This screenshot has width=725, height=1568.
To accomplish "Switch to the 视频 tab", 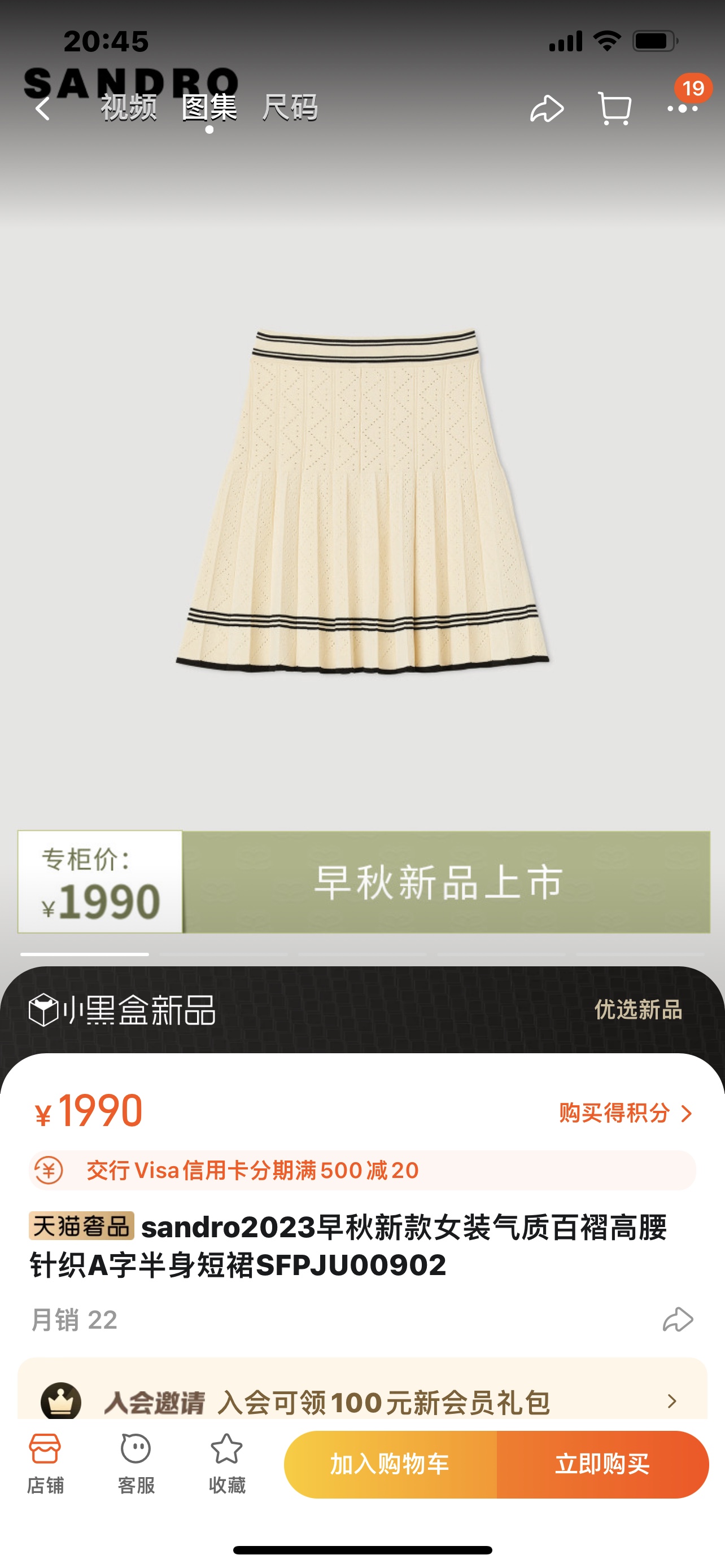I will point(128,108).
